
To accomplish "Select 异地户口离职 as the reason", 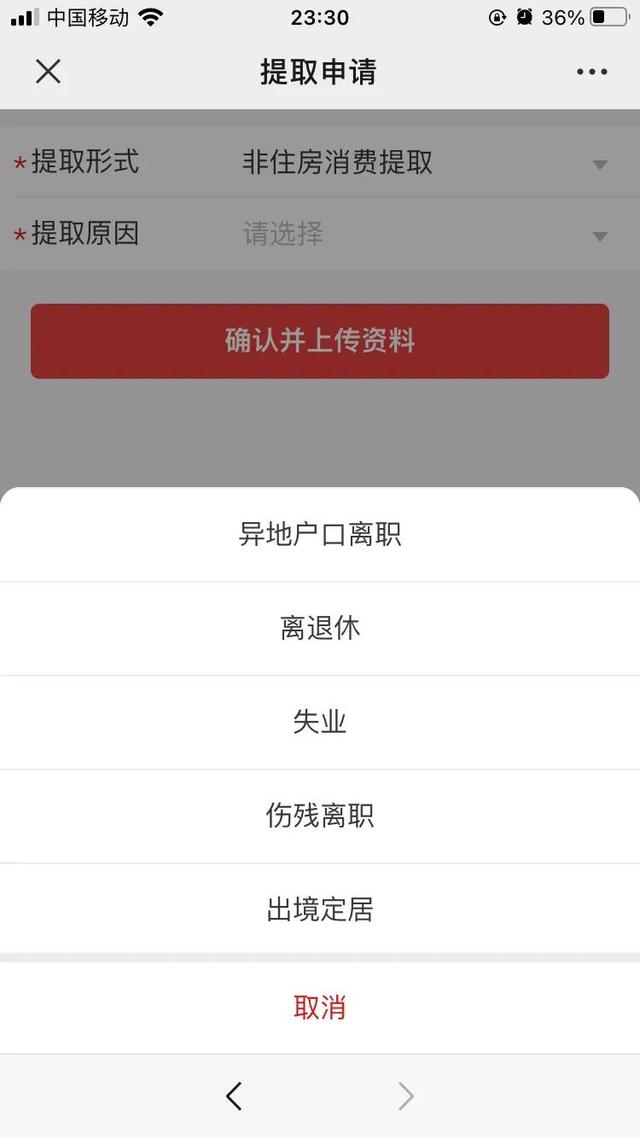I will coord(320,535).
